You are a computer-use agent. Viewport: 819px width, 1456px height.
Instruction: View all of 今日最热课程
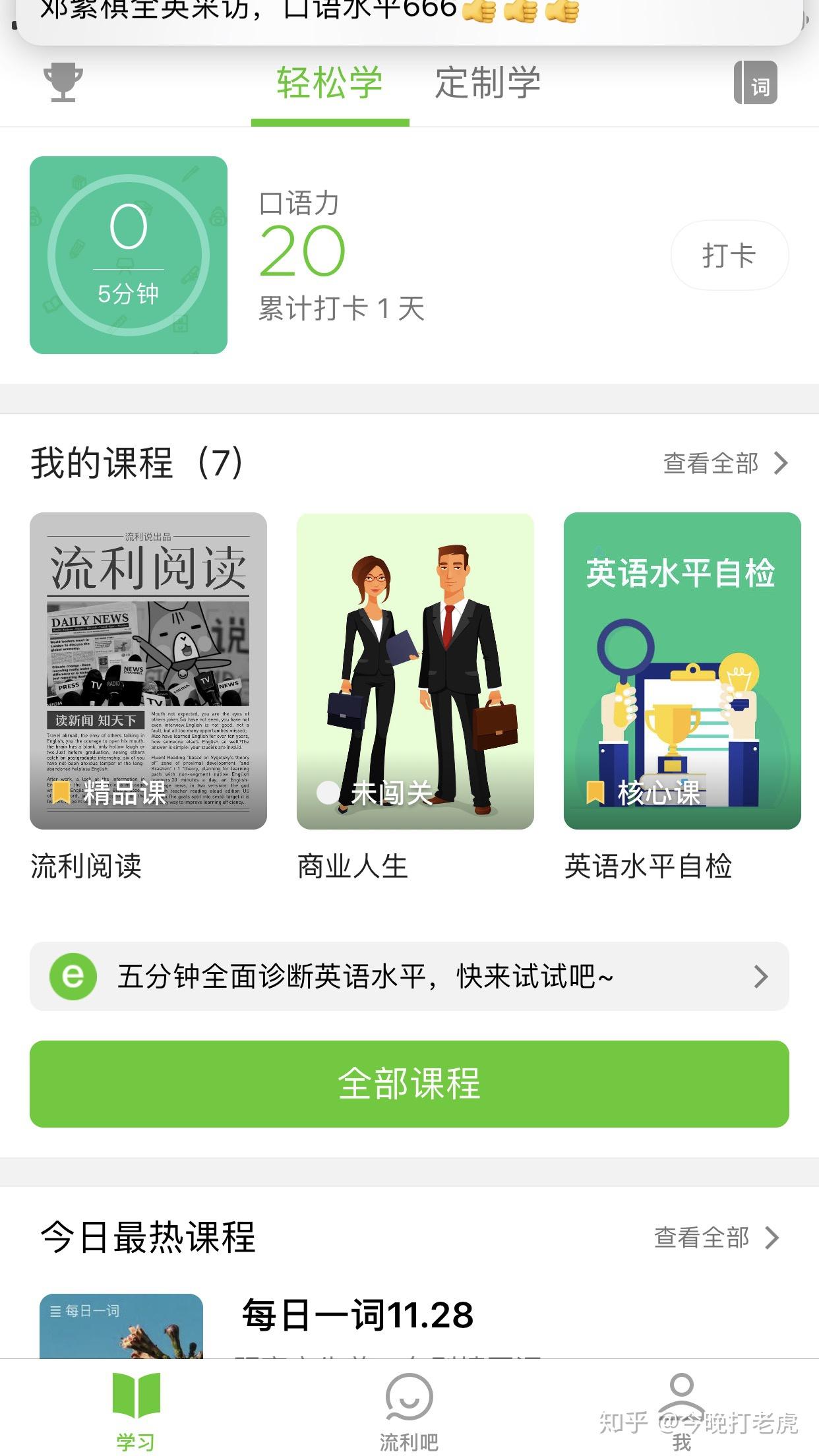click(716, 1238)
